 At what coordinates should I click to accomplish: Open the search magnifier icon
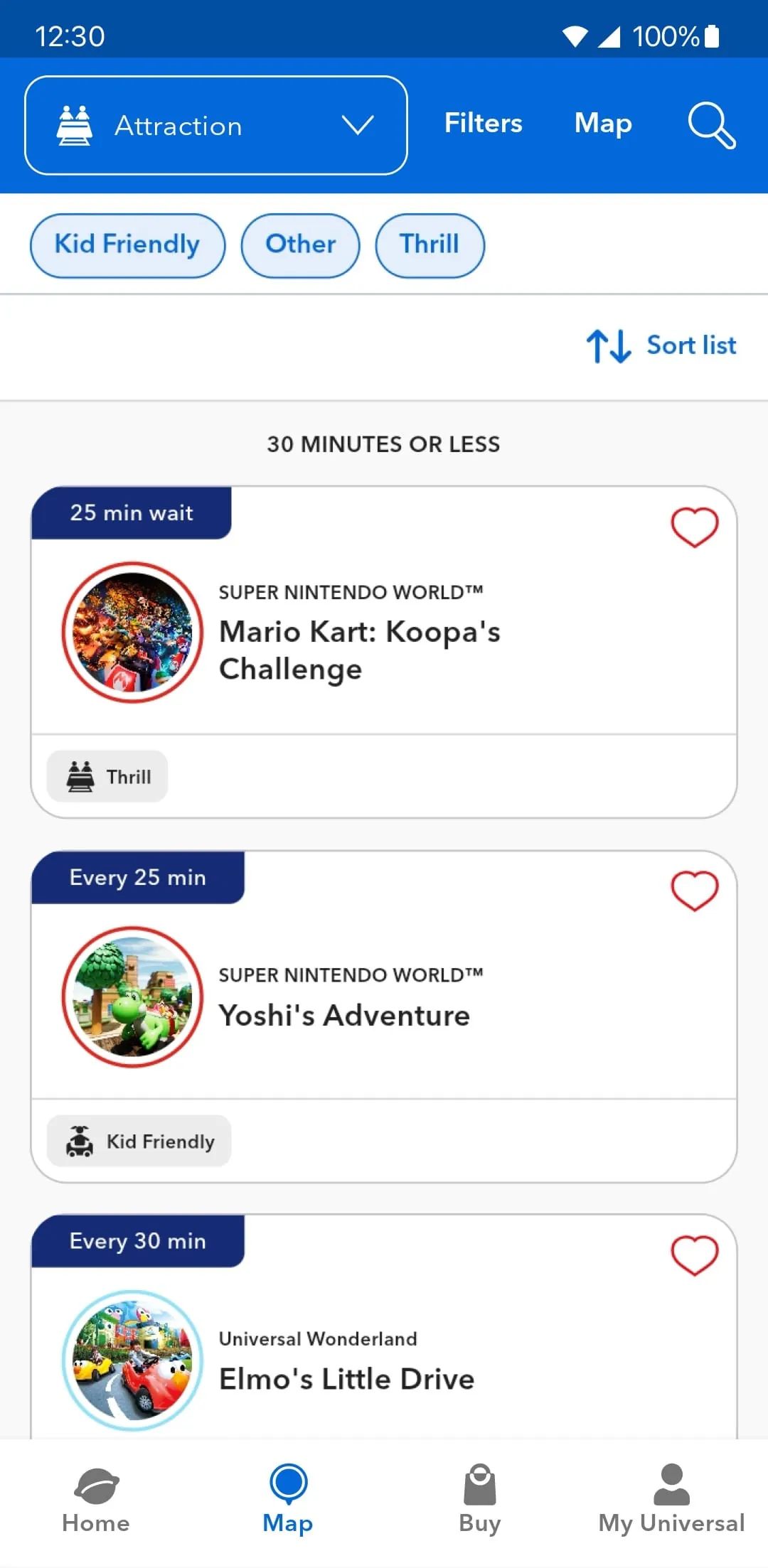pos(711,125)
